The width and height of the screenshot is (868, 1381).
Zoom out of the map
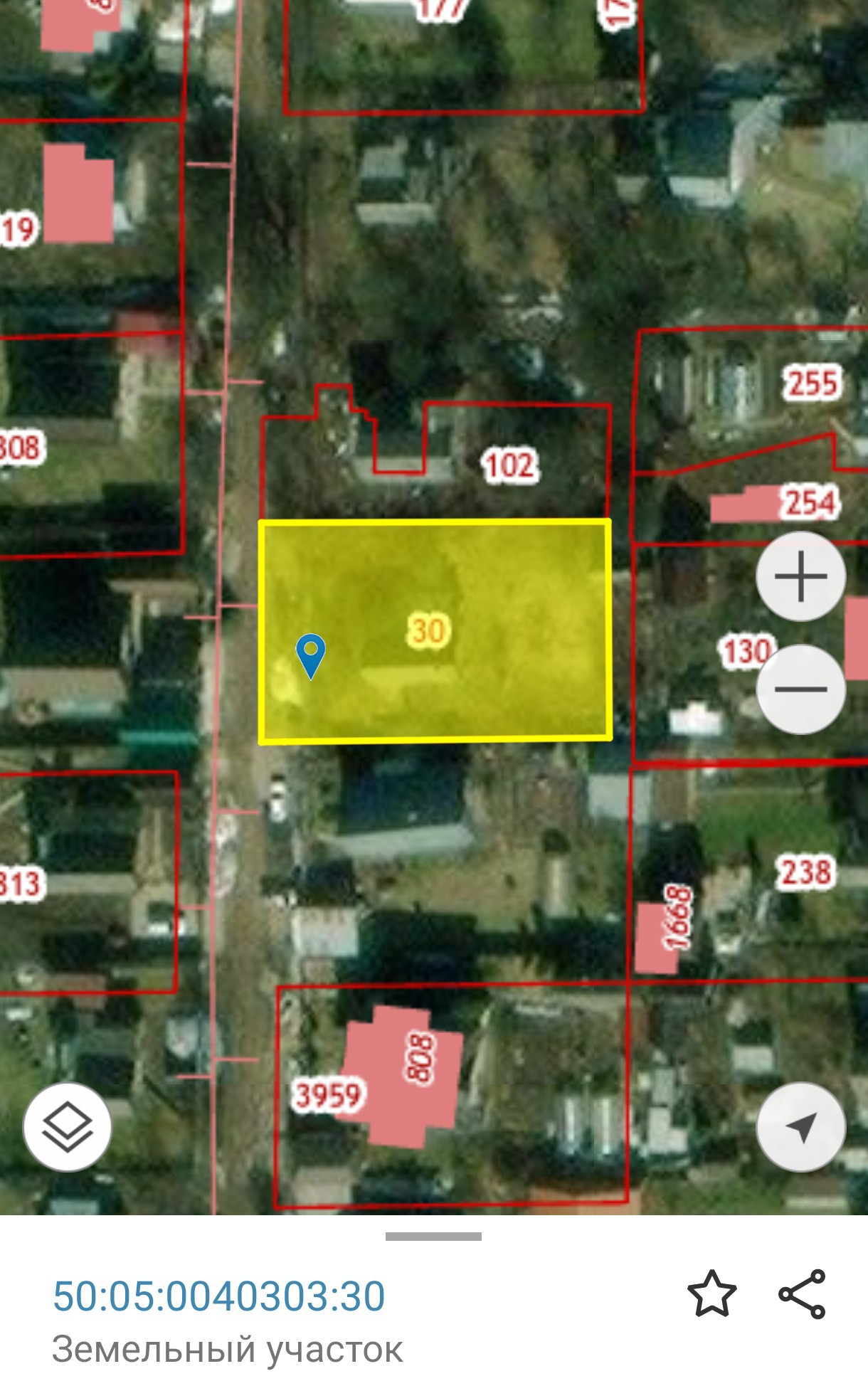pyautogui.click(x=800, y=689)
